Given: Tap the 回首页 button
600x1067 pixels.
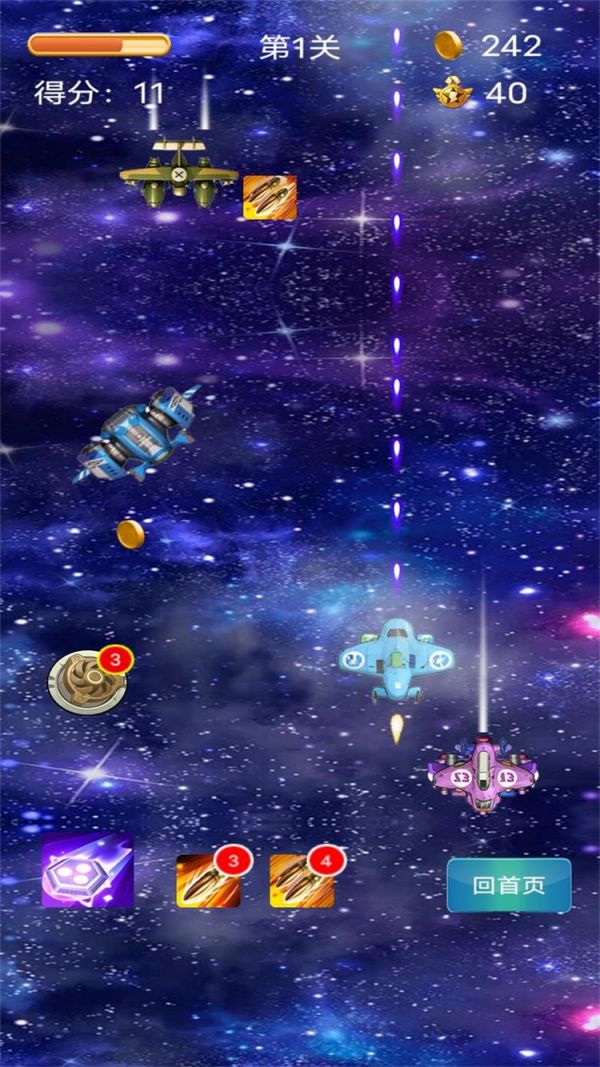Looking at the screenshot, I should pos(509,885).
